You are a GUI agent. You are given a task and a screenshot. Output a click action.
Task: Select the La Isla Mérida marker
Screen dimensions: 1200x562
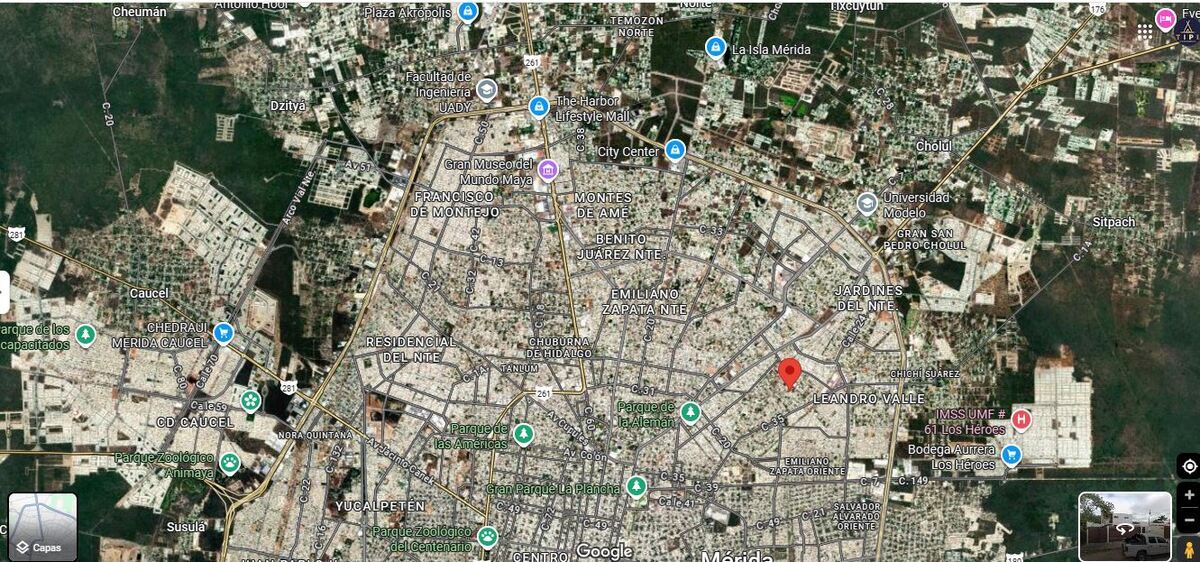(715, 47)
